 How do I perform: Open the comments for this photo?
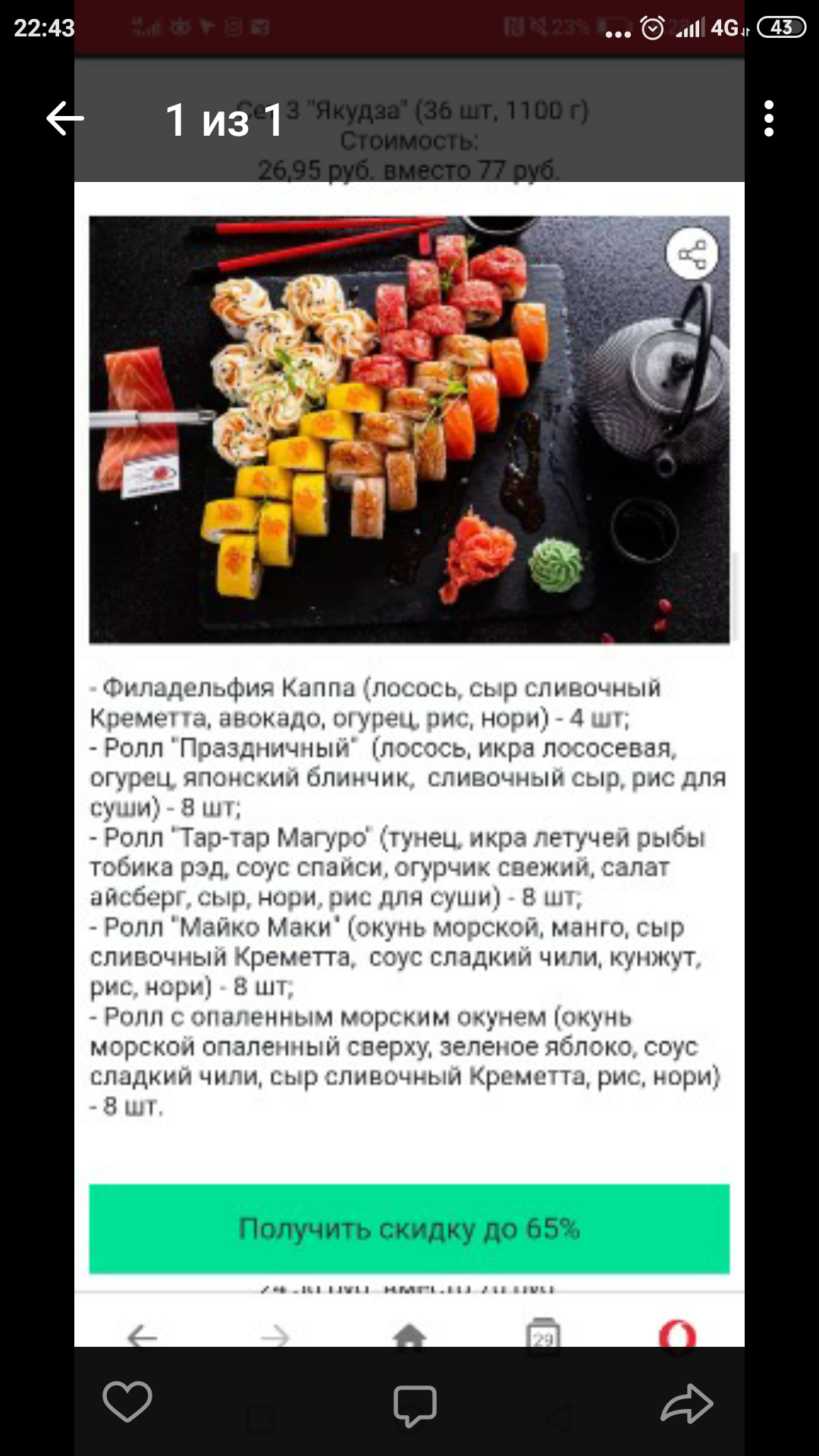(415, 1404)
